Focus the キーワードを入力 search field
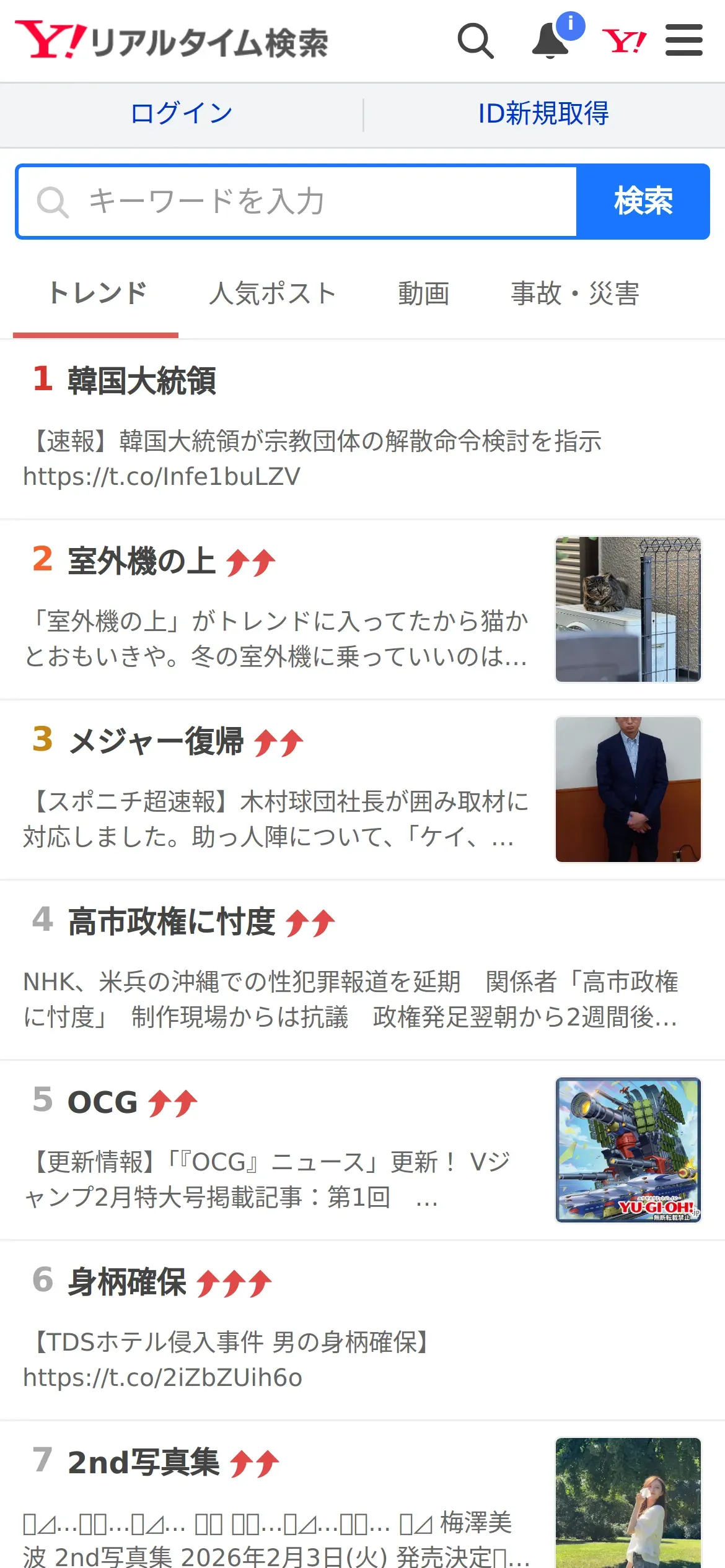 pyautogui.click(x=297, y=202)
